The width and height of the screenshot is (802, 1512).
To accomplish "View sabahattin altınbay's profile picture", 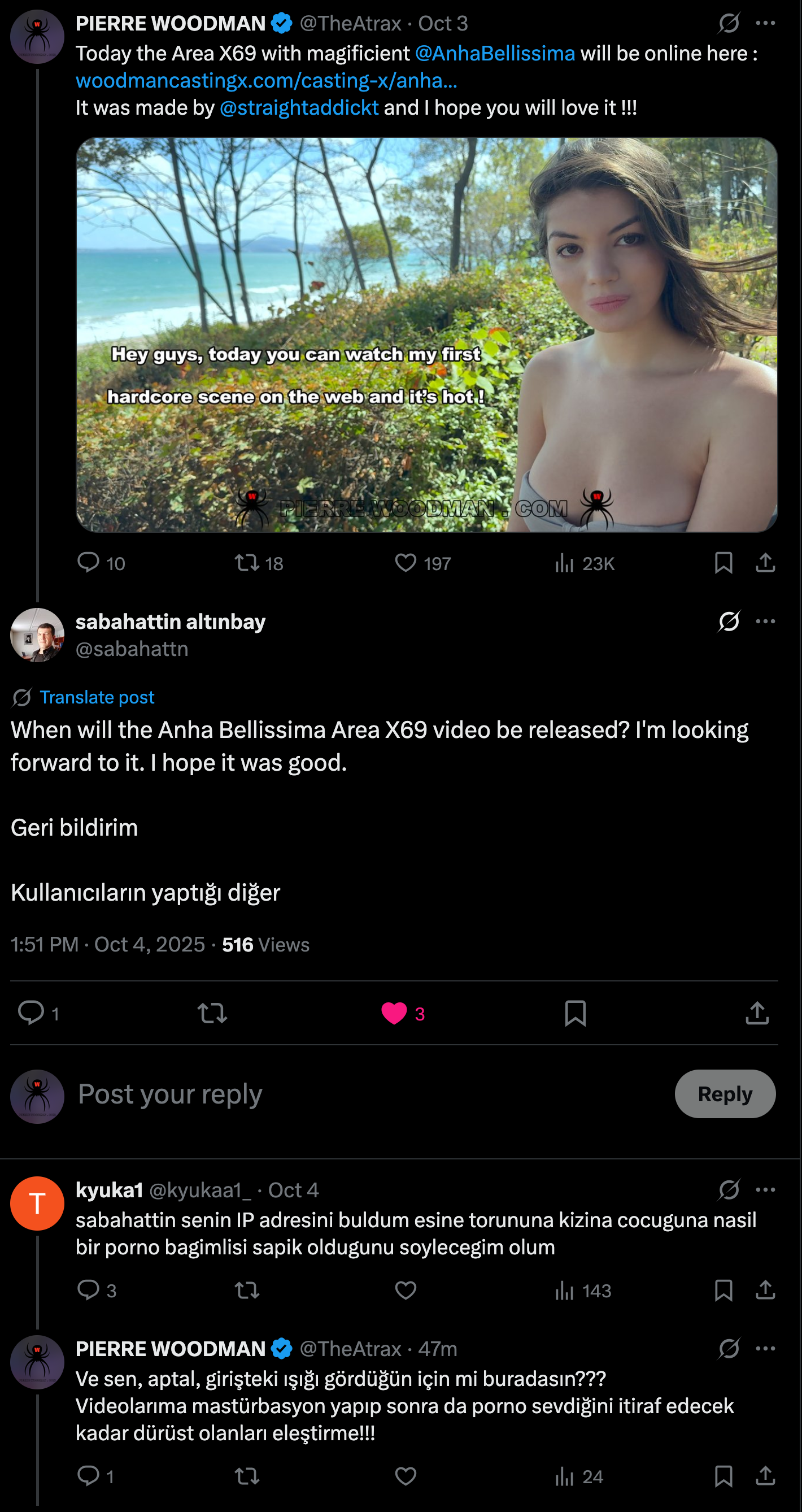I will point(37,635).
